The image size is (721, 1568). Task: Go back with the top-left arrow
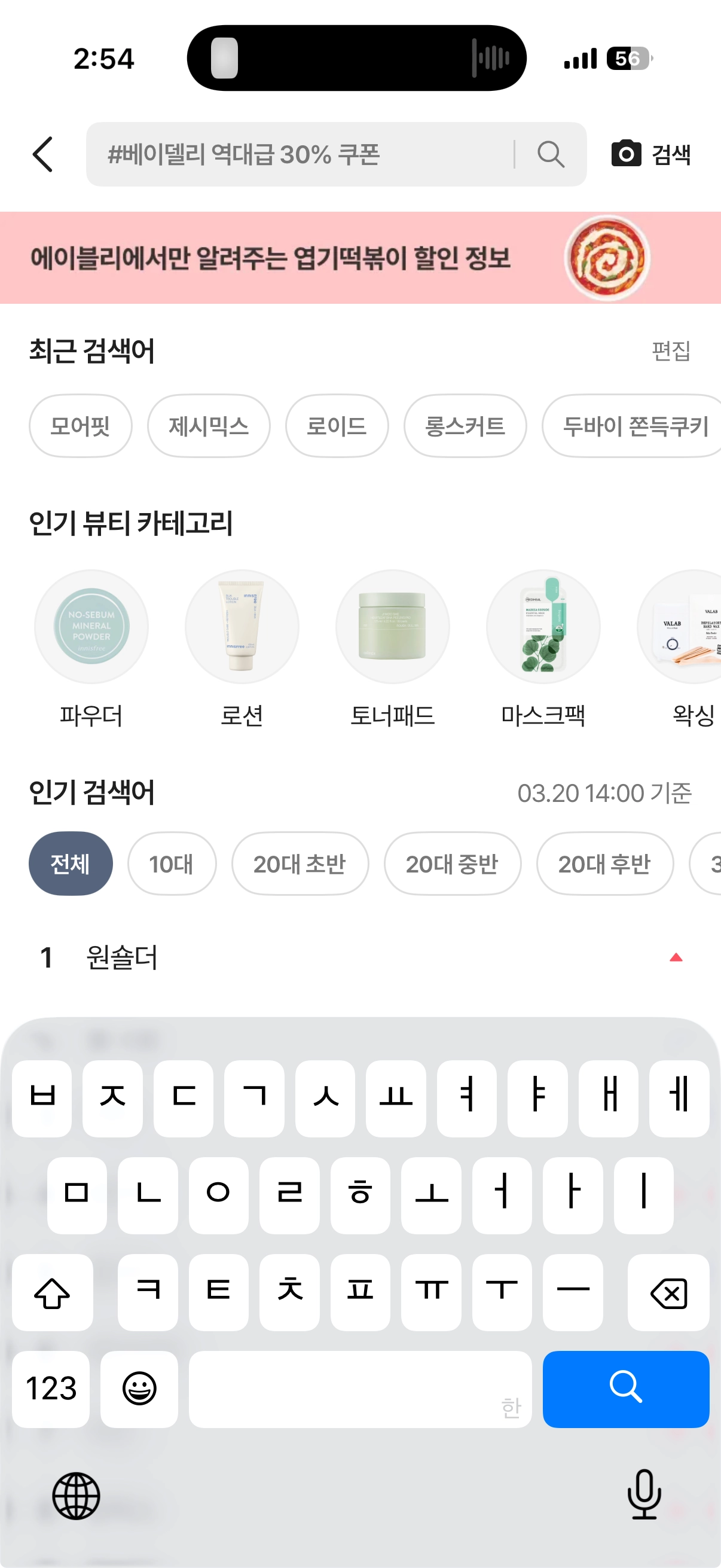42,154
